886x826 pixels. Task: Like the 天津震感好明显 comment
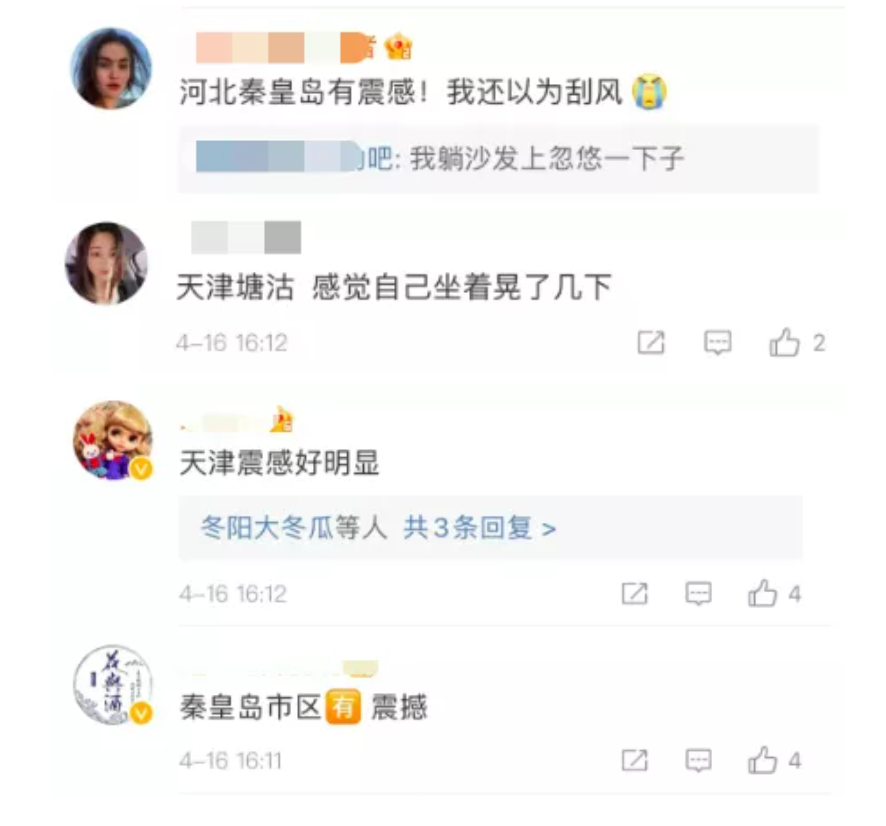(x=763, y=594)
